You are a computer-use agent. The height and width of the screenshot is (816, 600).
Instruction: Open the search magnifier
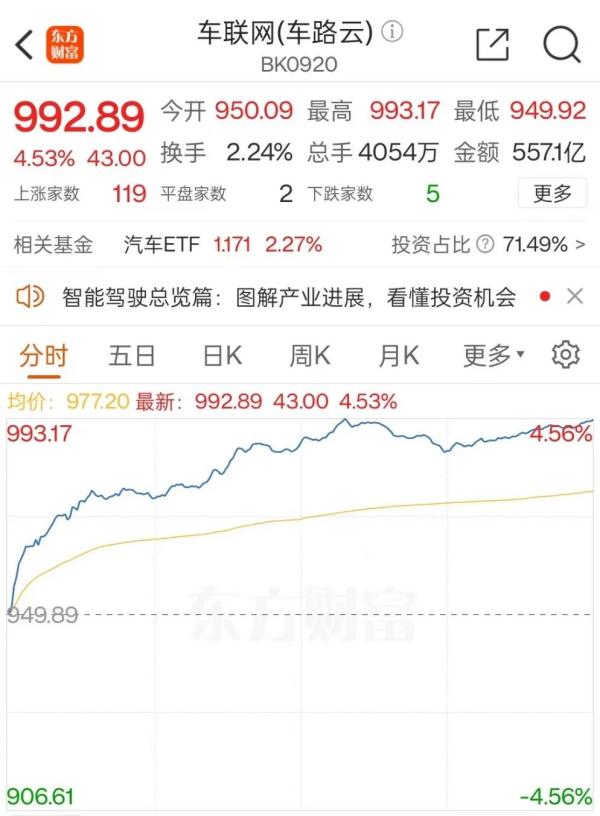coord(561,44)
